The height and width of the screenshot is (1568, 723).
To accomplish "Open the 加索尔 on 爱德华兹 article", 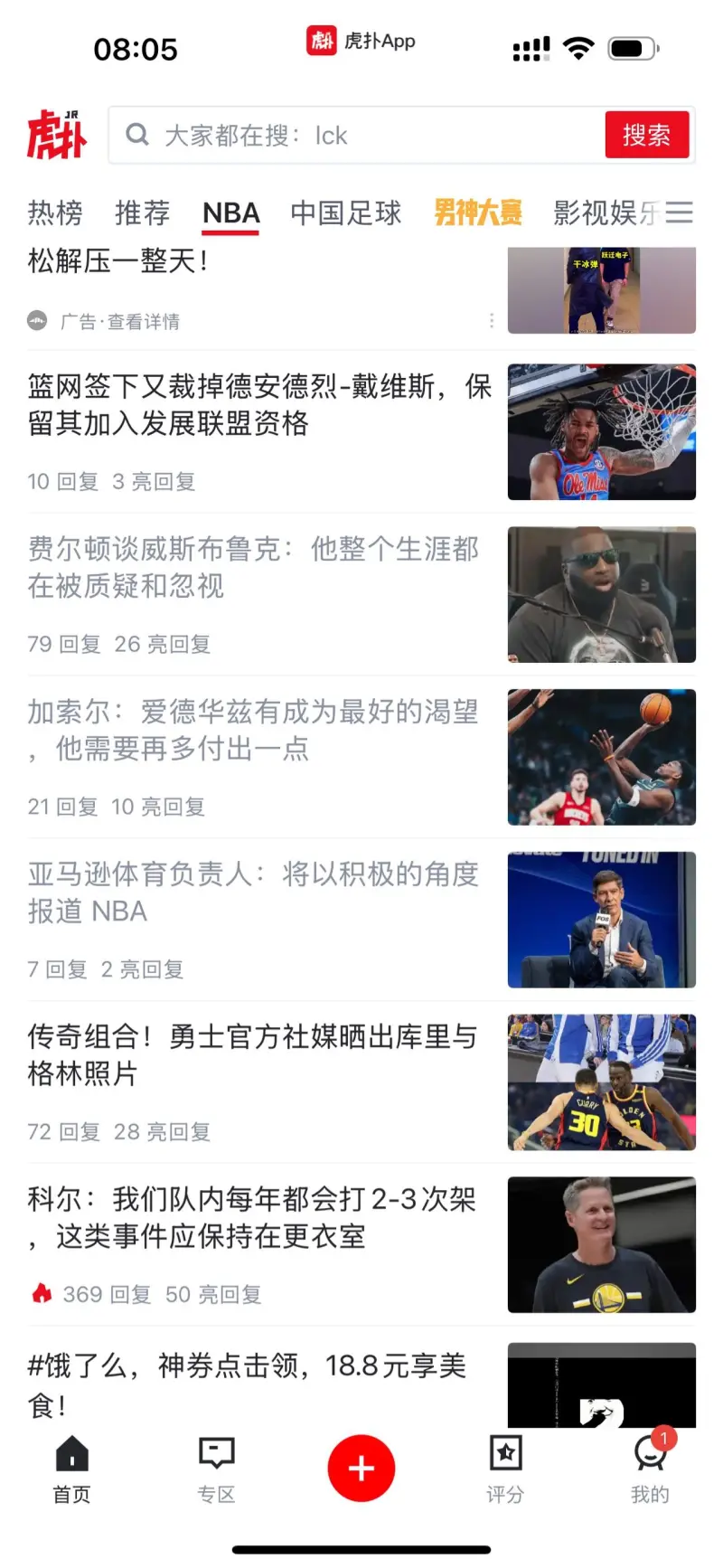I will [253, 731].
